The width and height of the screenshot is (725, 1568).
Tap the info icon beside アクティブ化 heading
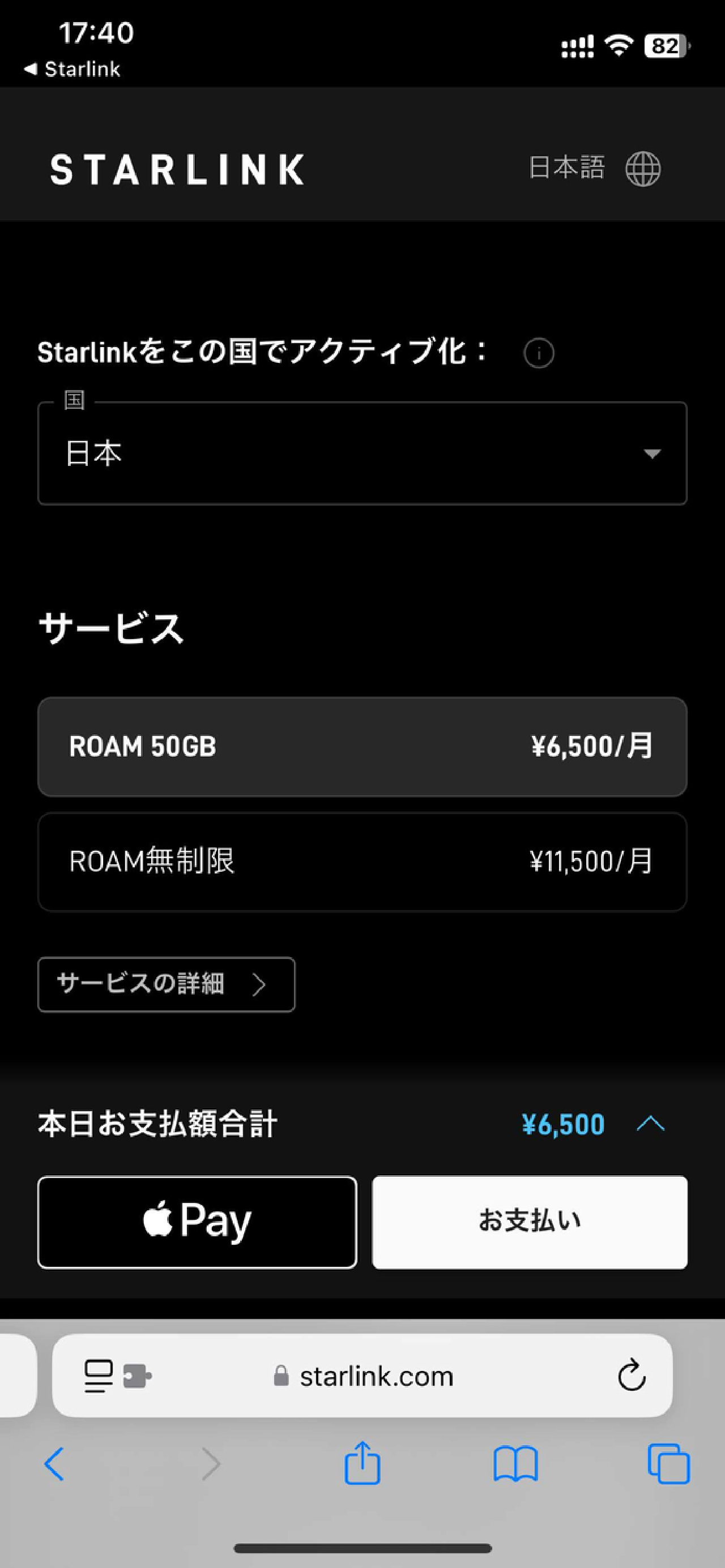click(x=539, y=353)
